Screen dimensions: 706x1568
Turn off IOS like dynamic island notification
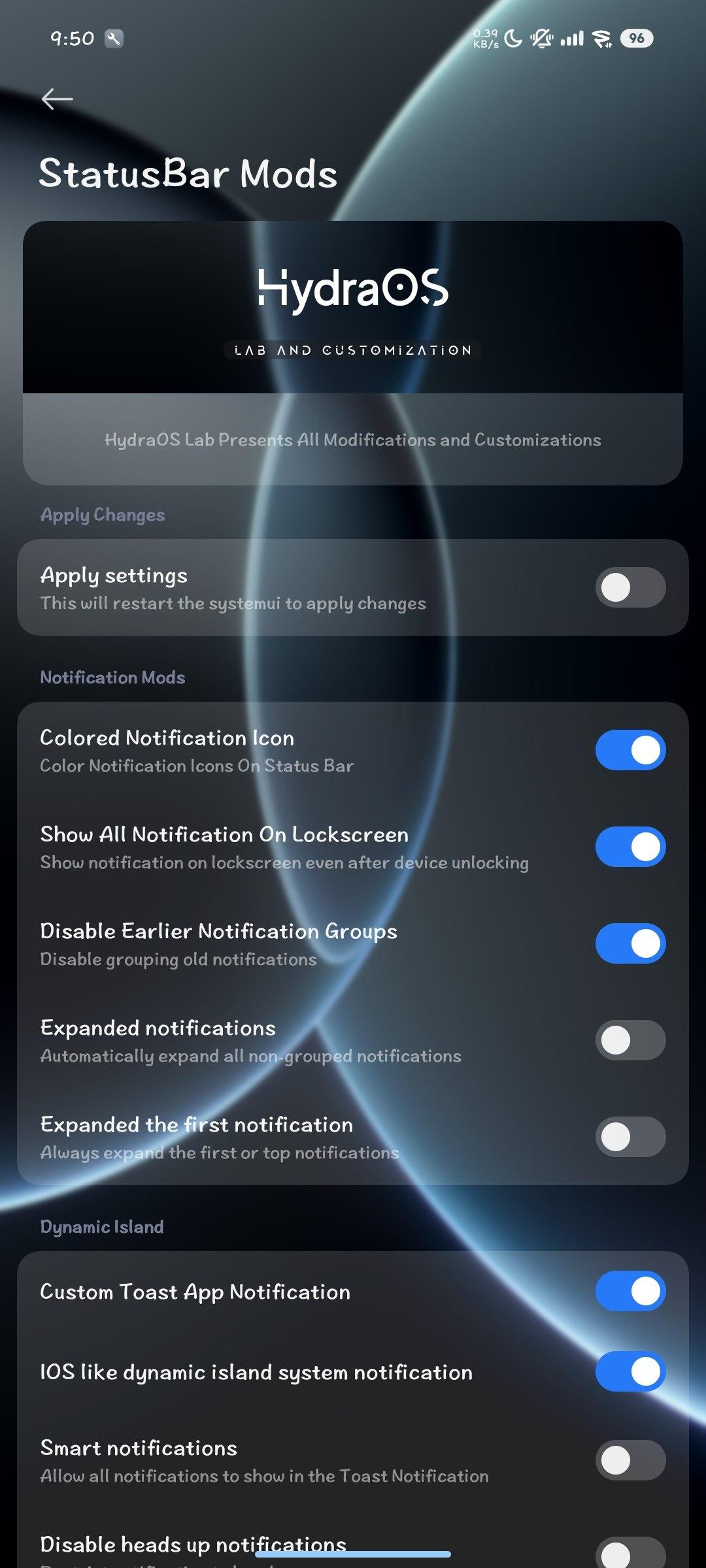click(x=630, y=1371)
